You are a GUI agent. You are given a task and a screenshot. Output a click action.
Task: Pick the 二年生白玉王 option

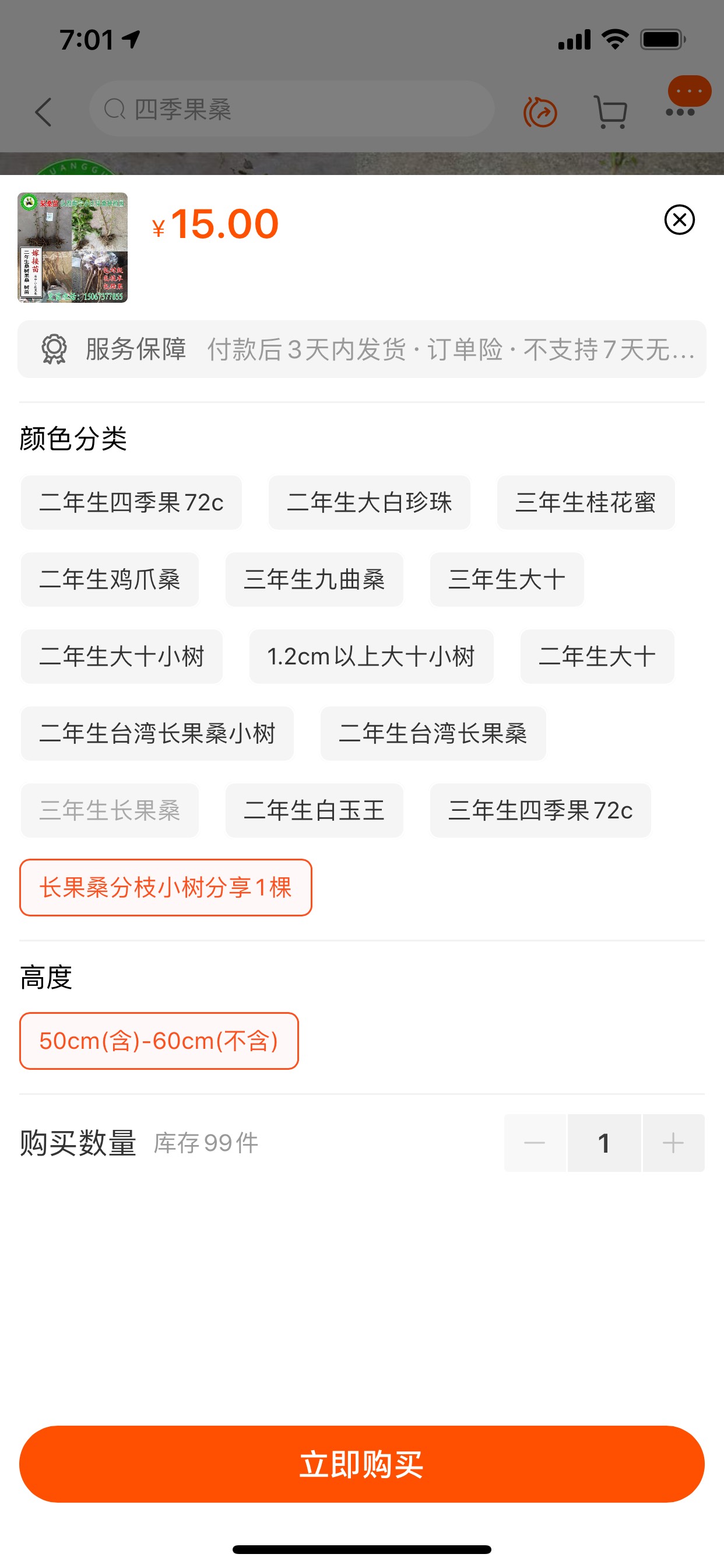pyautogui.click(x=314, y=810)
